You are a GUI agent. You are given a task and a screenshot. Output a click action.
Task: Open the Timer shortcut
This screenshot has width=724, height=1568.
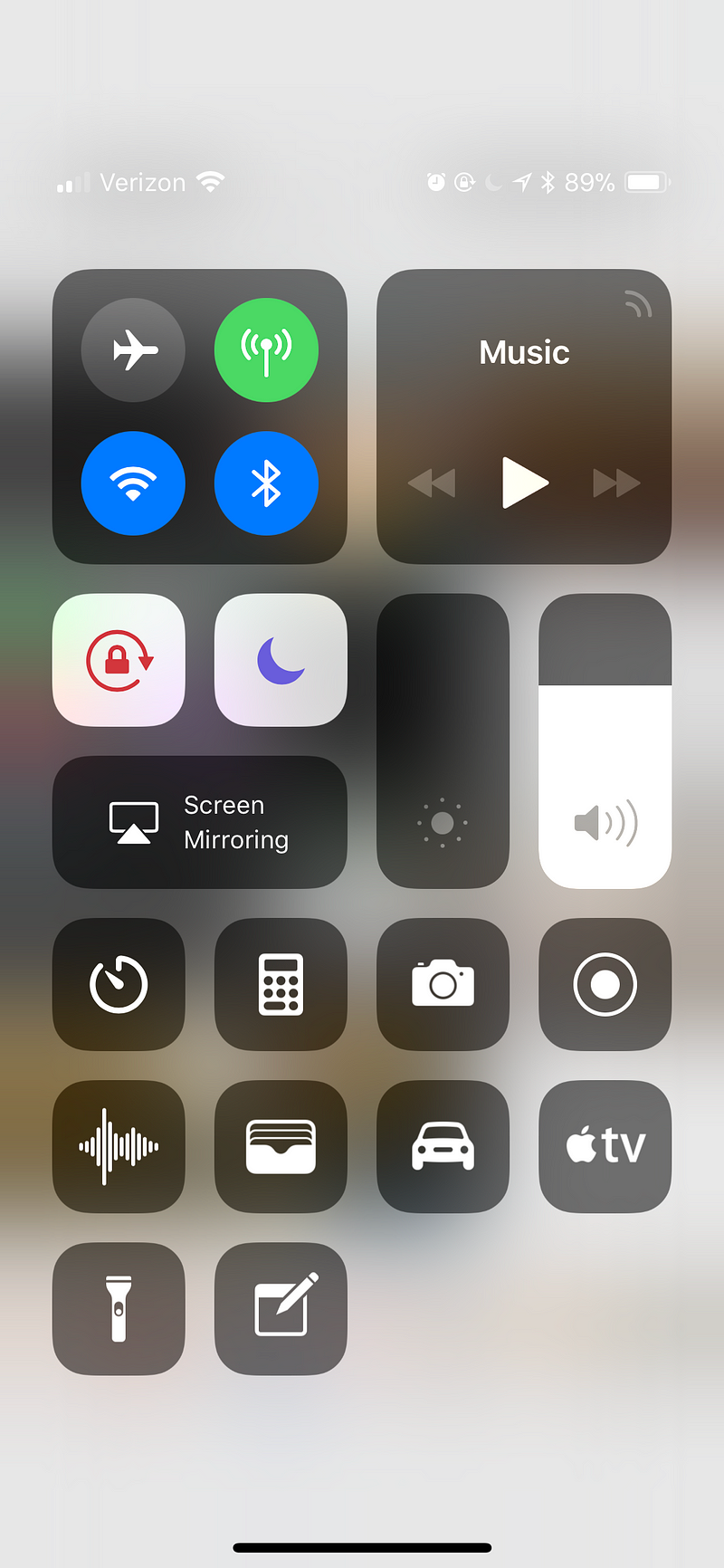[119, 984]
